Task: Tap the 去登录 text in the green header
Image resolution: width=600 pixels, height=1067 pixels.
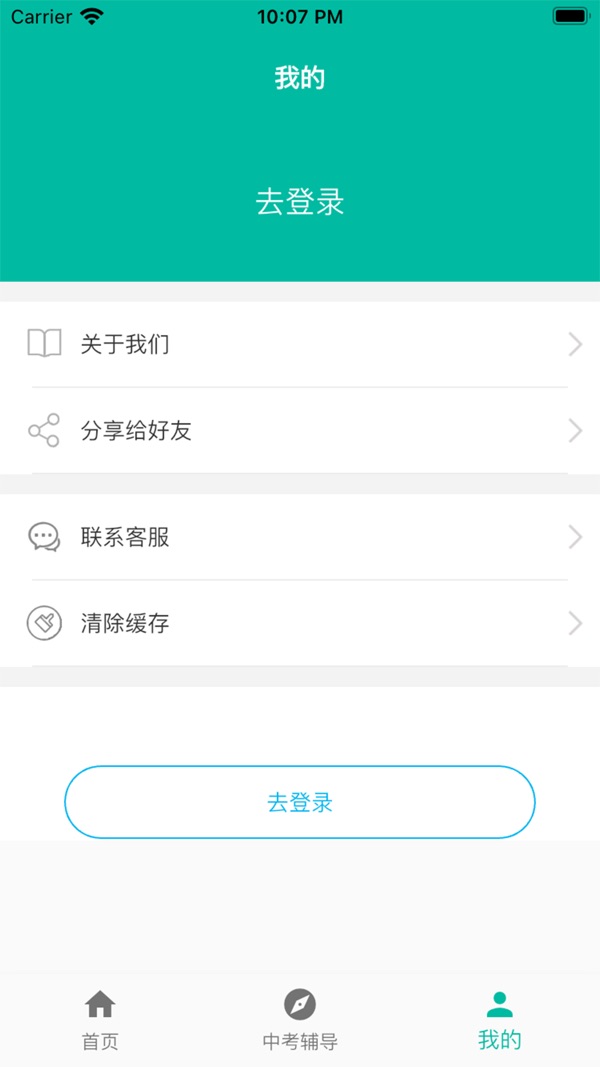Action: pyautogui.click(x=300, y=202)
